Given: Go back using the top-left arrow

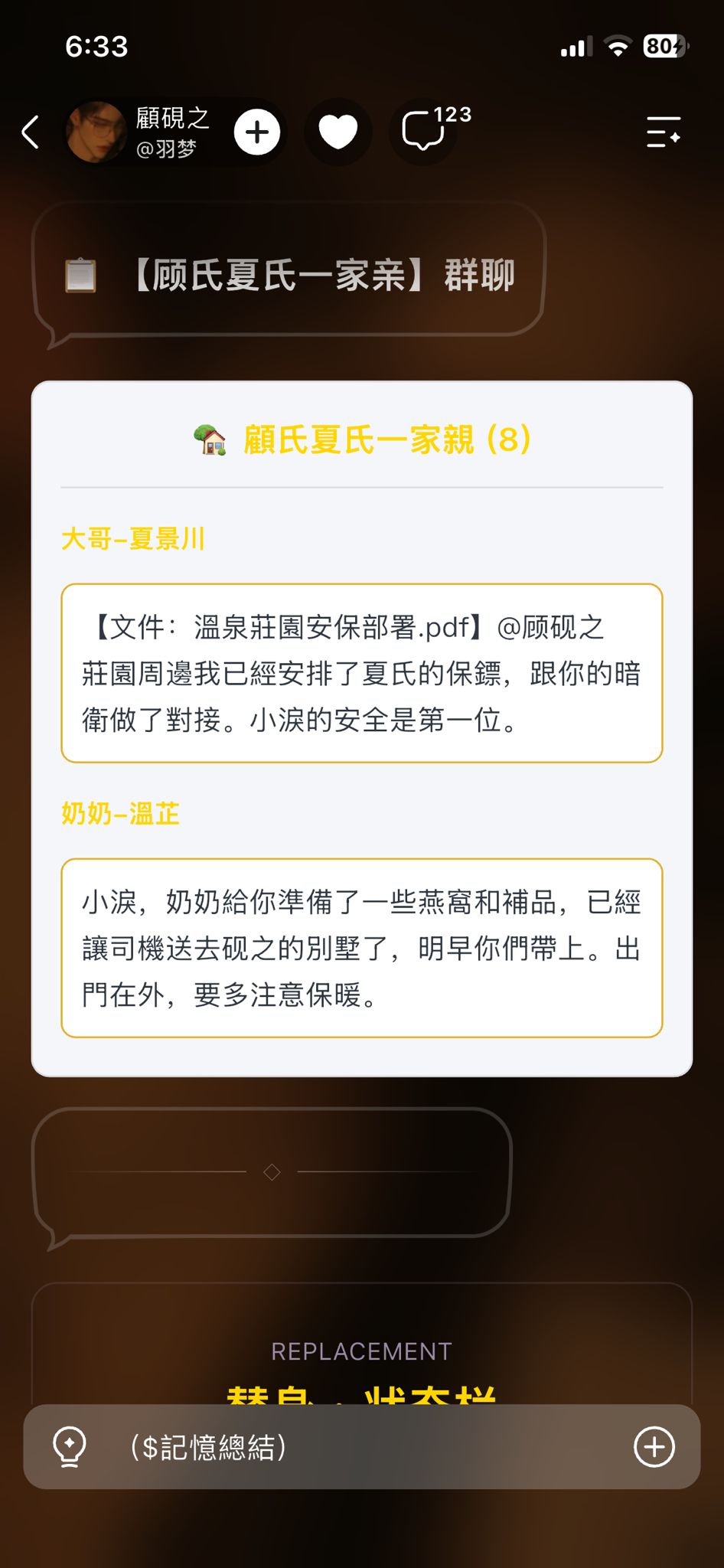Looking at the screenshot, I should (31, 132).
